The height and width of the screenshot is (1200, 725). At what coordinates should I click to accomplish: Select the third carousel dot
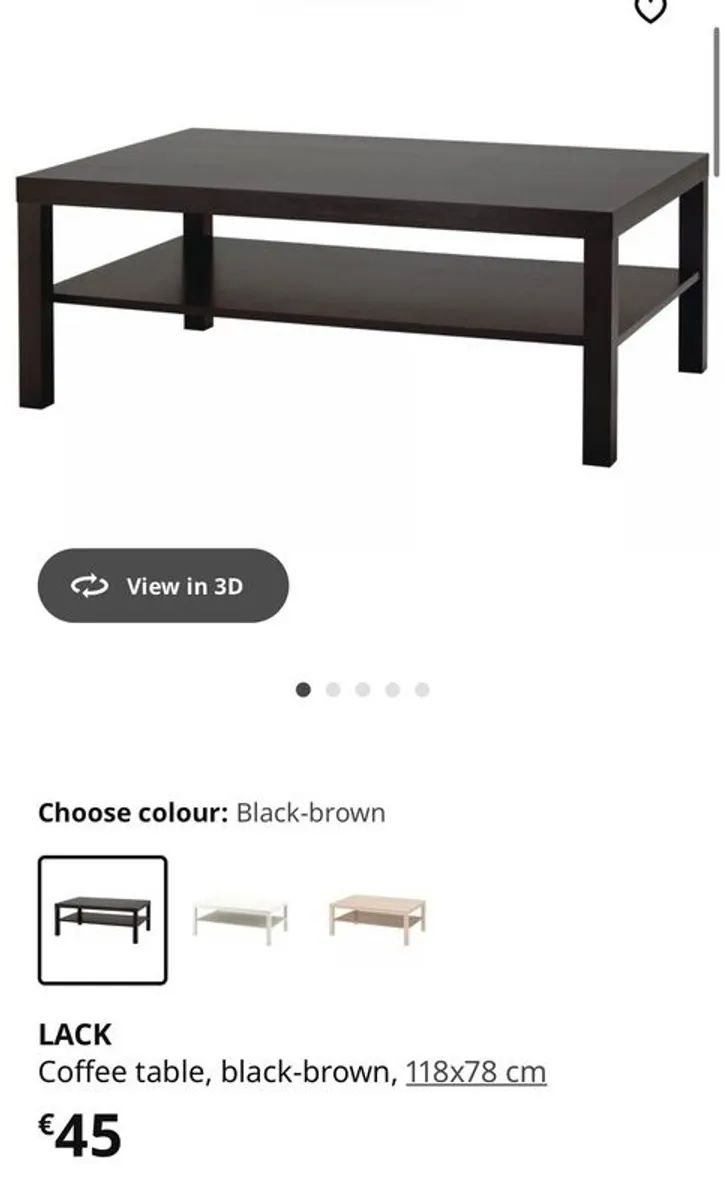click(x=362, y=688)
